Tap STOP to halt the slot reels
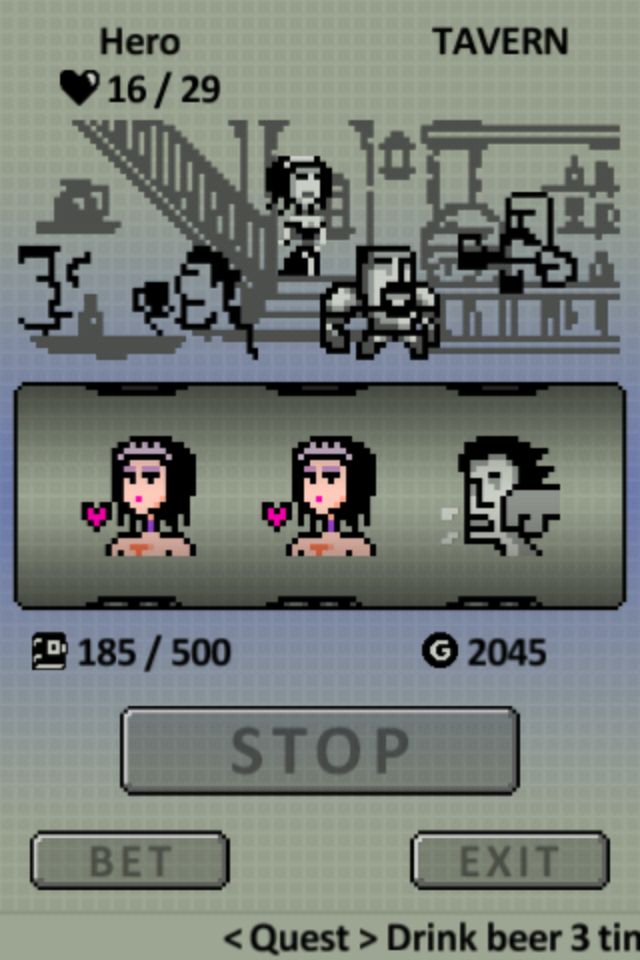 coord(320,750)
